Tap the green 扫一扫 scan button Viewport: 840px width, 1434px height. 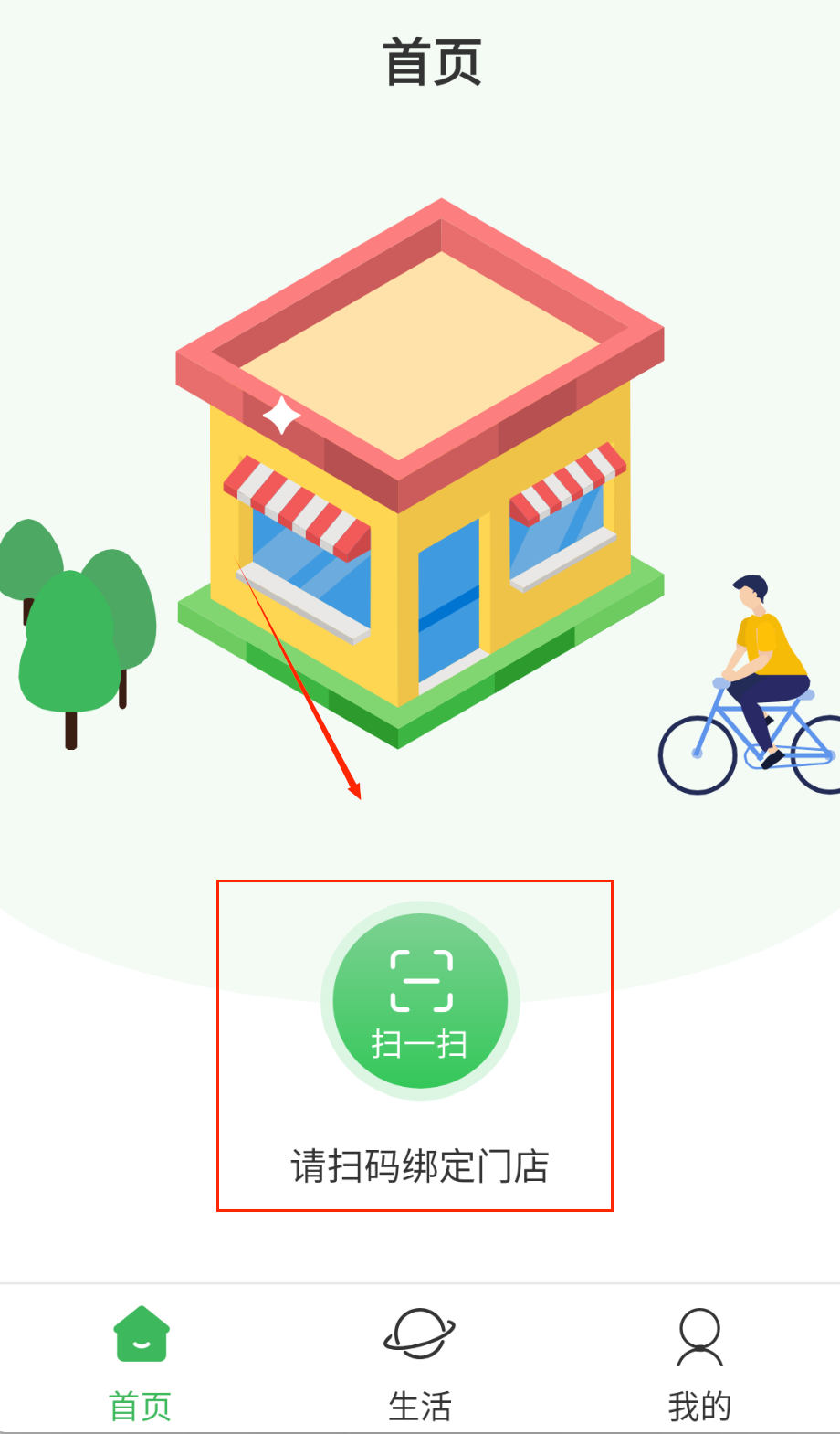(420, 1001)
